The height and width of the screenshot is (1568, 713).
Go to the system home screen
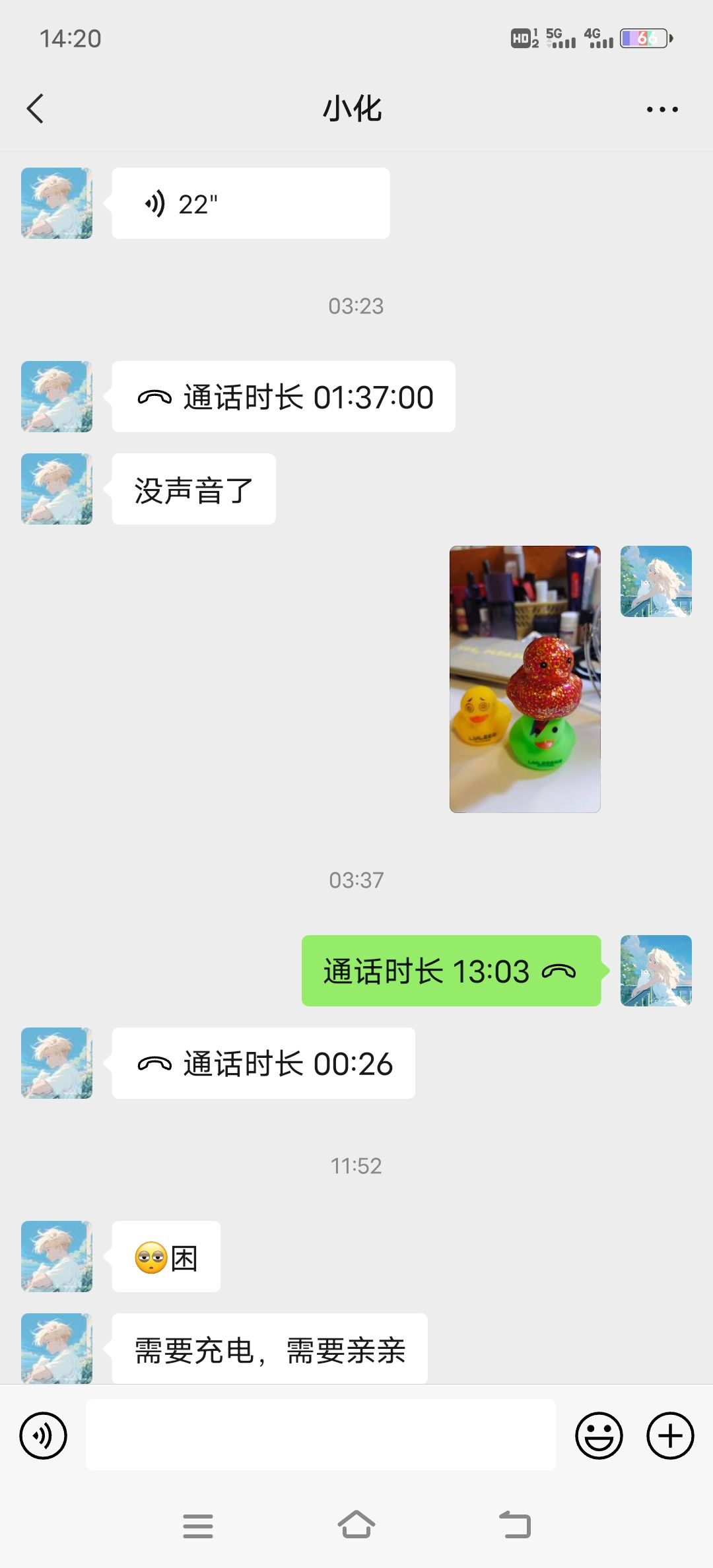click(x=356, y=1525)
